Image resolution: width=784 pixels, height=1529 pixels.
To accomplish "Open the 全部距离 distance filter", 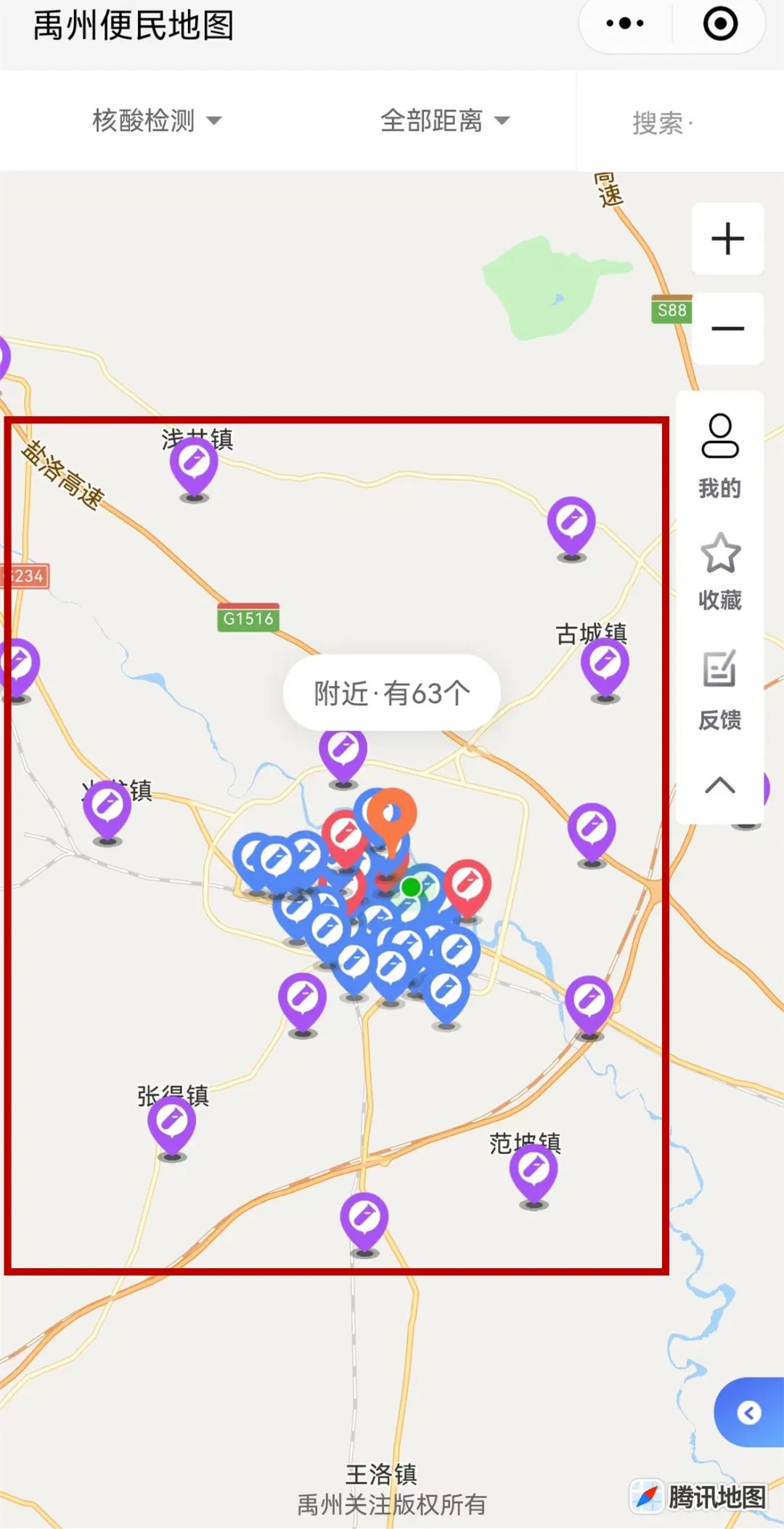I will pos(445,121).
